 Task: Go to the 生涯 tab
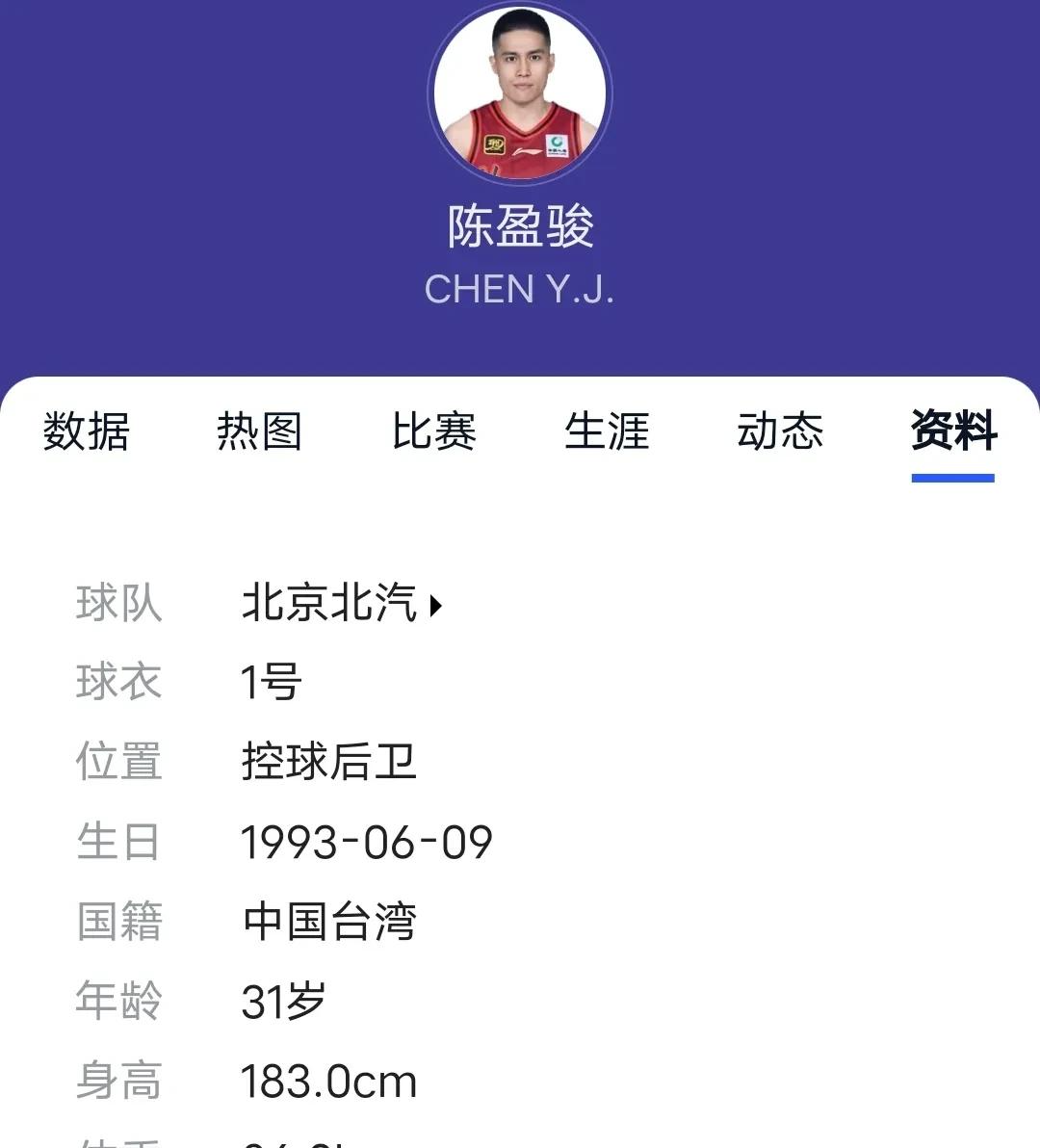(x=607, y=430)
